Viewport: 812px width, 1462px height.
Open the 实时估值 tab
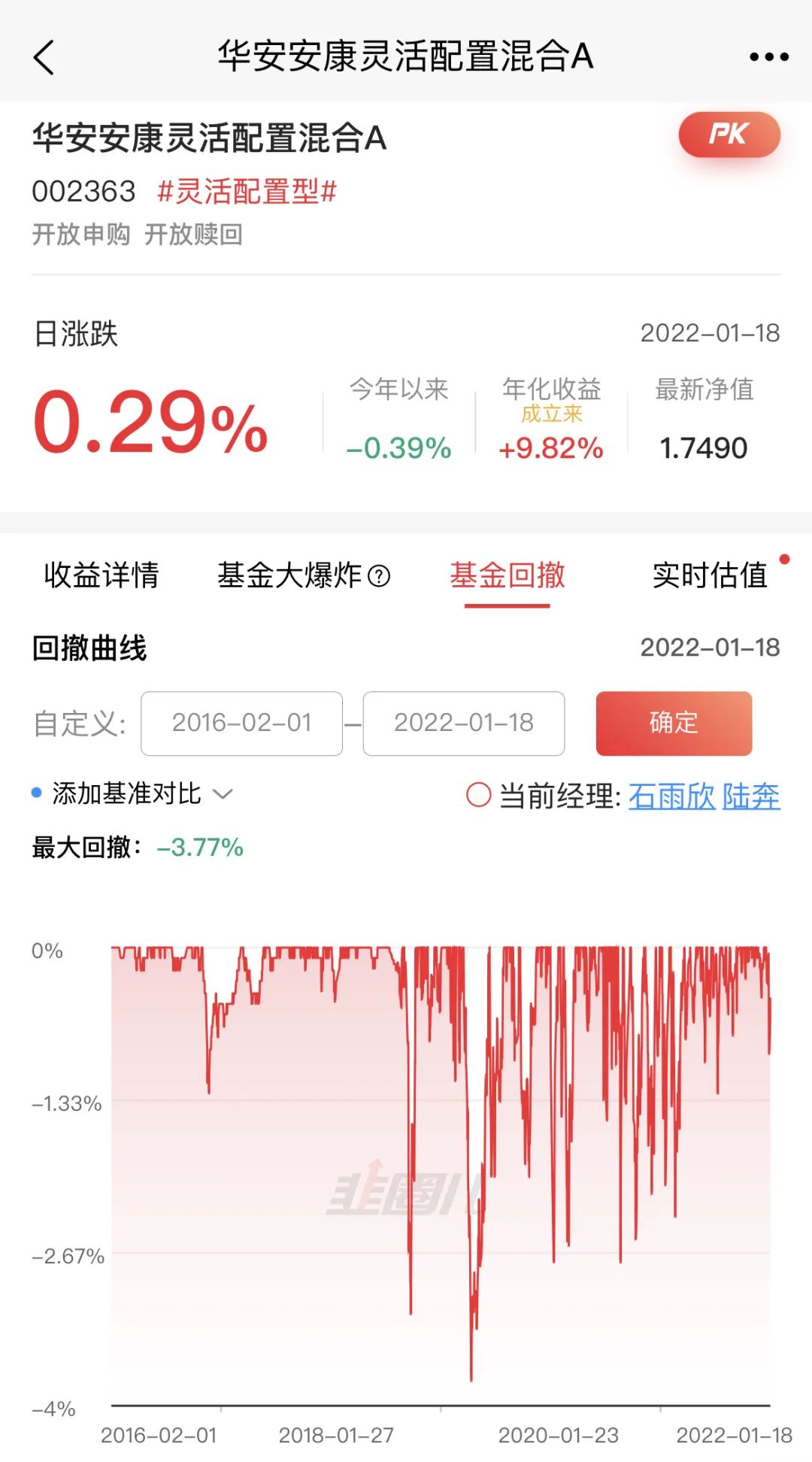[710, 575]
